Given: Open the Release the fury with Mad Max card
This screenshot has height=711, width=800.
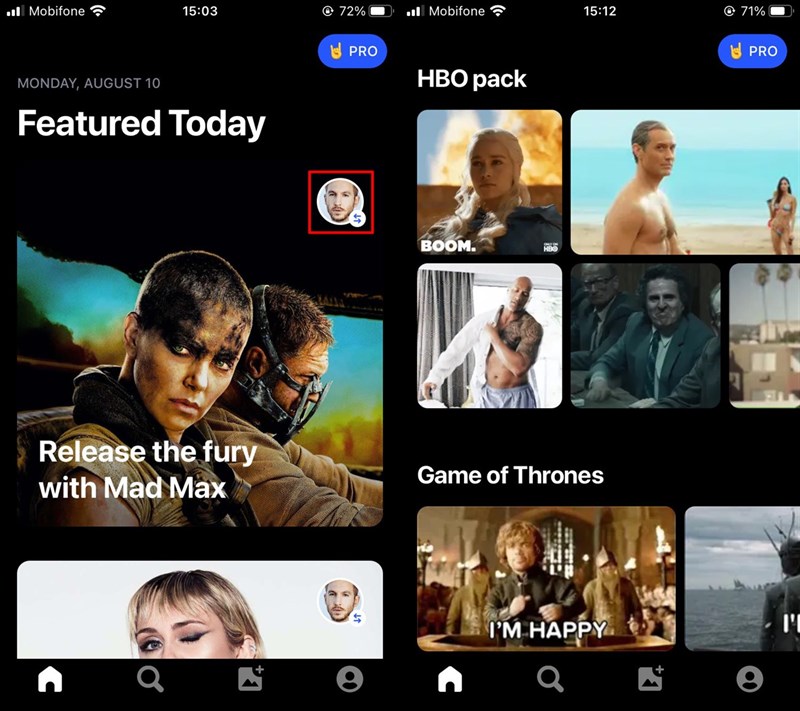Looking at the screenshot, I should point(200,400).
